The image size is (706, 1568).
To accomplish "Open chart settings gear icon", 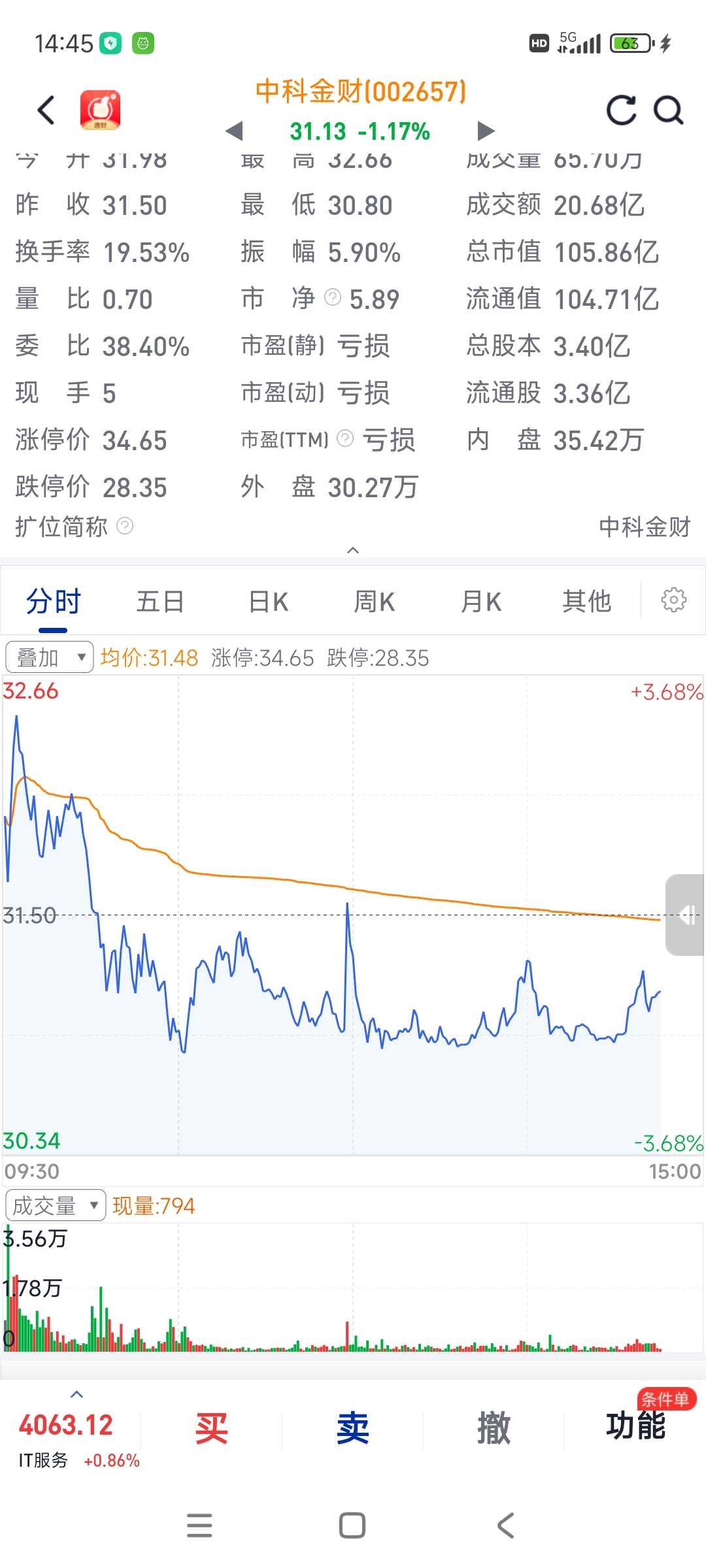I will (x=674, y=600).
